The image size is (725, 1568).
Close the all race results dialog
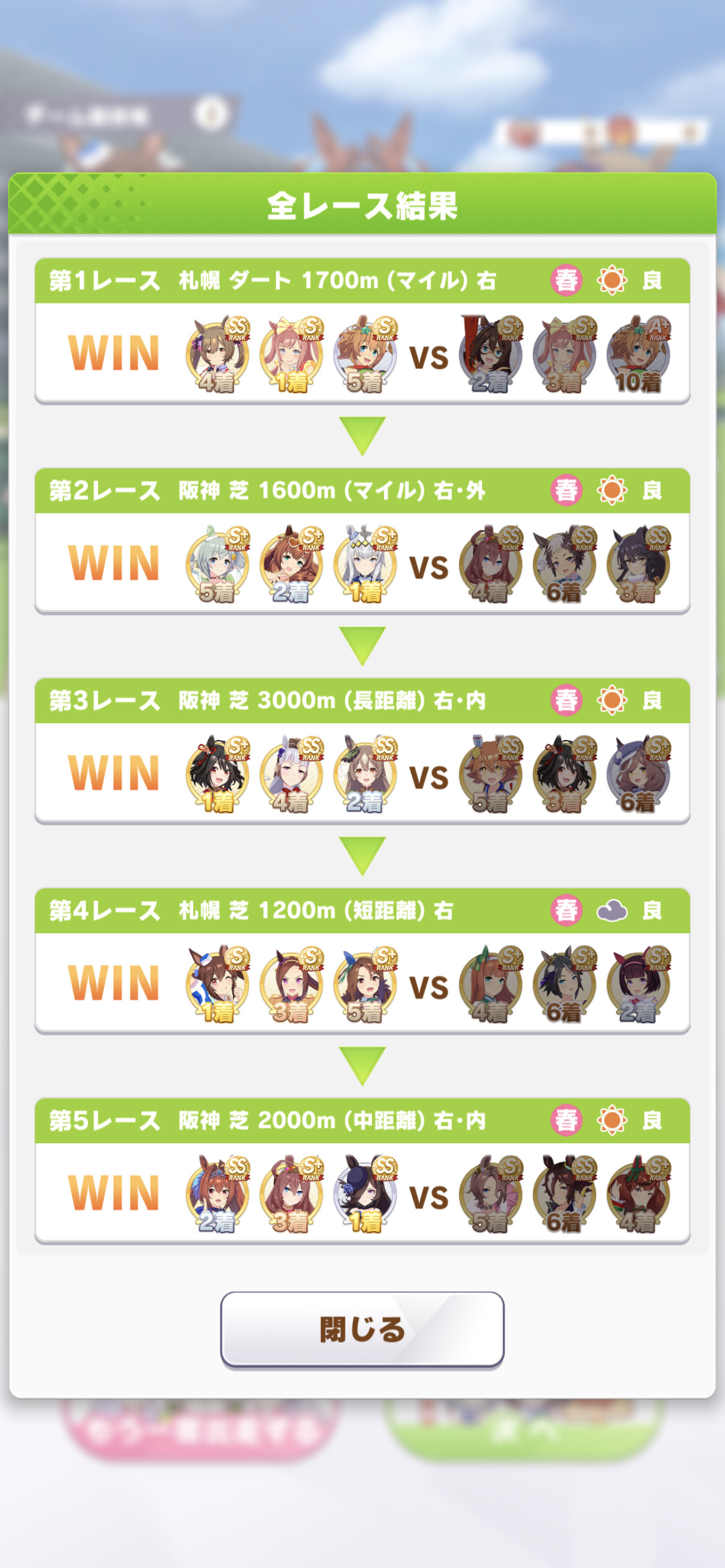coord(362,1329)
